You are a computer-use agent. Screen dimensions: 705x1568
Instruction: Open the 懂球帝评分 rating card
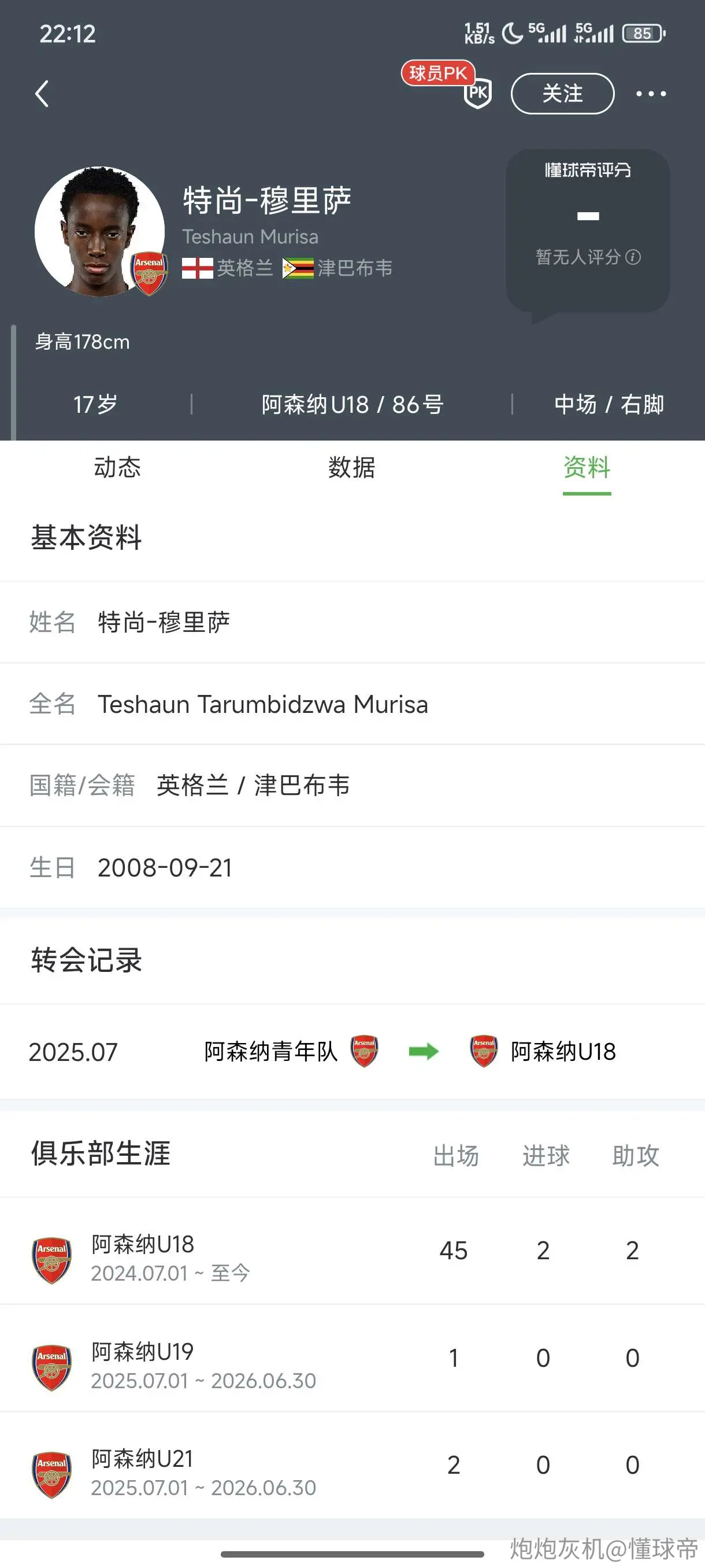pyautogui.click(x=588, y=231)
